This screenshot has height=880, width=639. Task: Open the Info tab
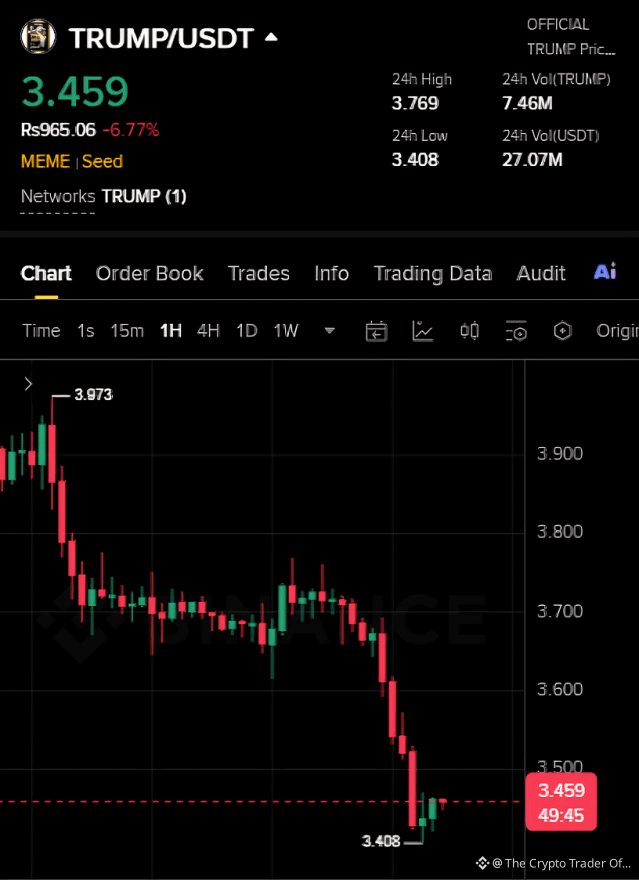click(x=331, y=273)
